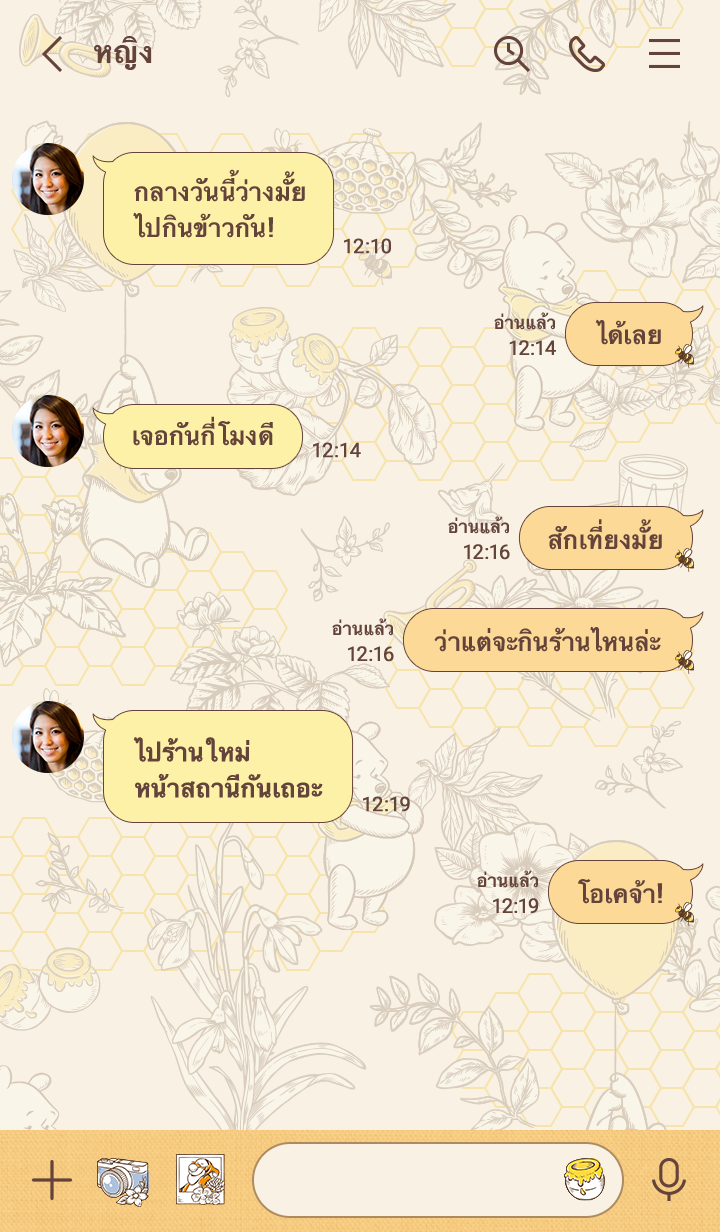
Task: Open stickers with the honey pot icon
Action: 584,1180
